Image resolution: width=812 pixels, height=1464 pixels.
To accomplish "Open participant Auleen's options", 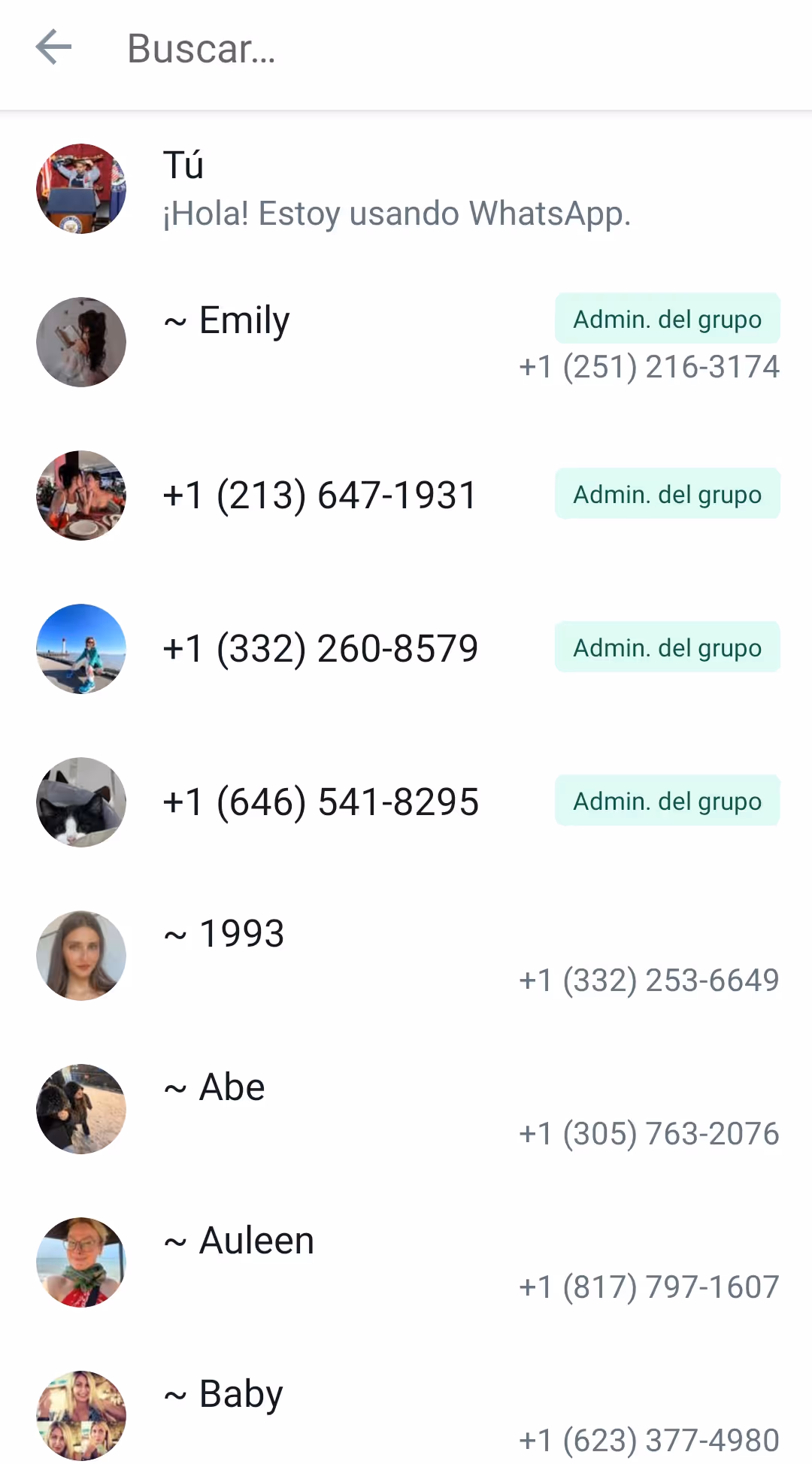I will click(x=406, y=1262).
